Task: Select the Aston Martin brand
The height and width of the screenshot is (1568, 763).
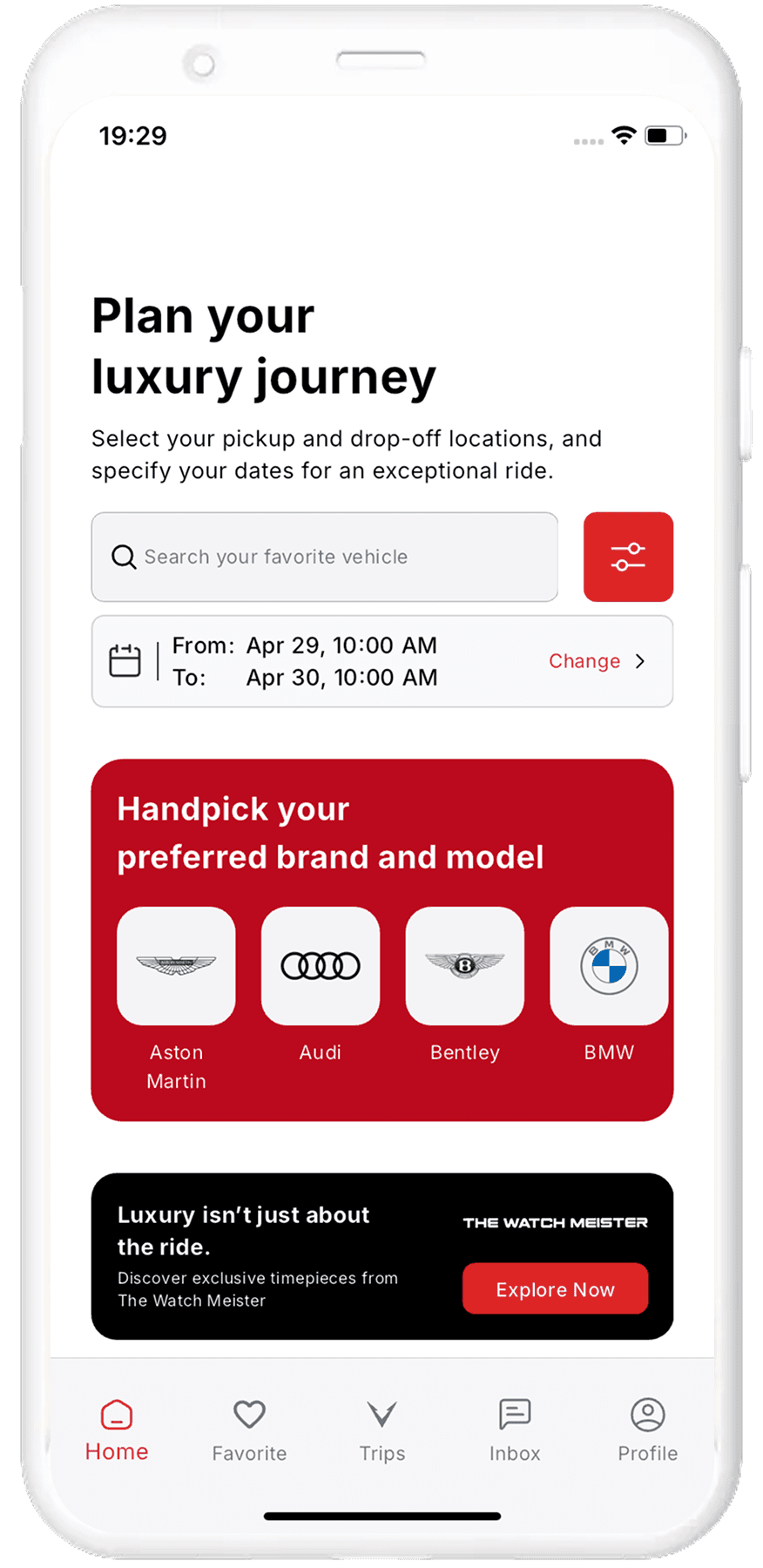Action: click(176, 966)
